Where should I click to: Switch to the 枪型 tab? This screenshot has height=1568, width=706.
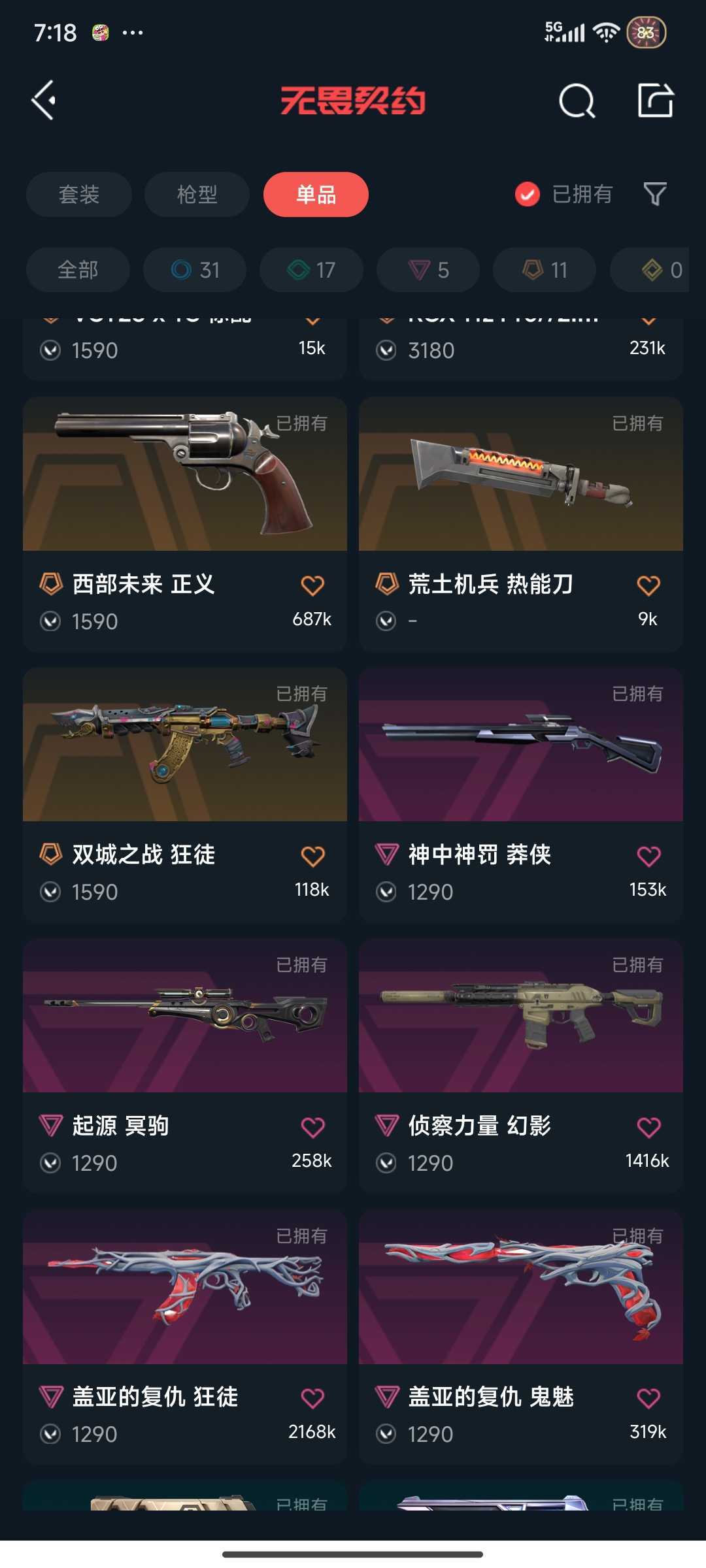click(196, 194)
